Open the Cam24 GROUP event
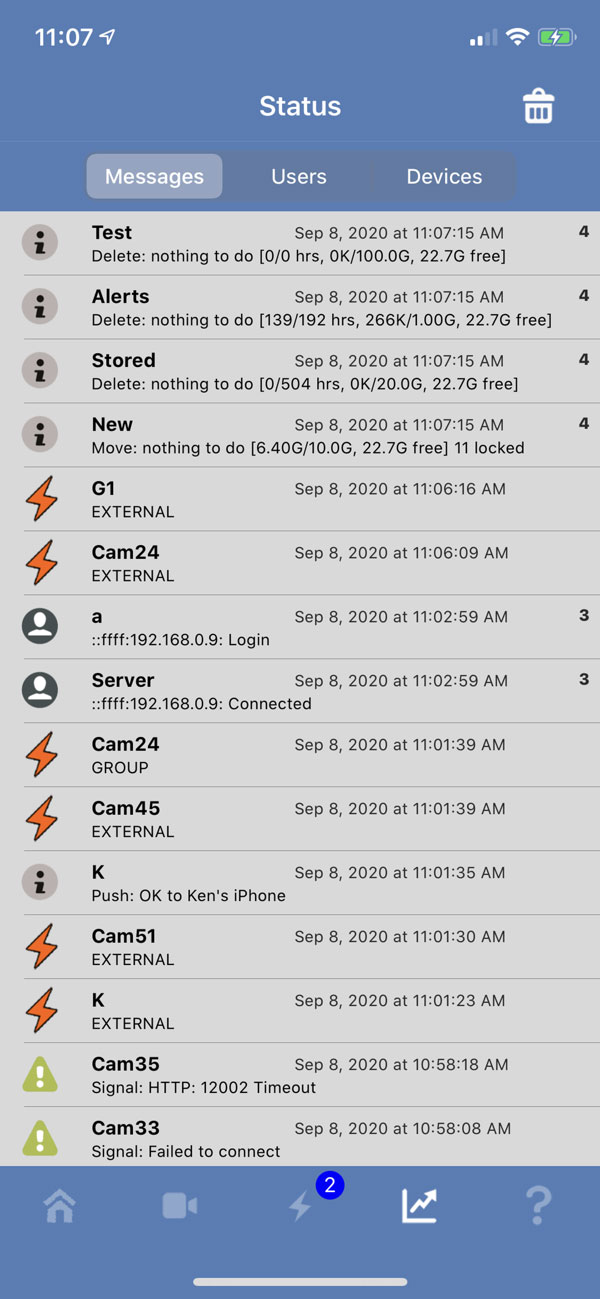 click(x=300, y=755)
